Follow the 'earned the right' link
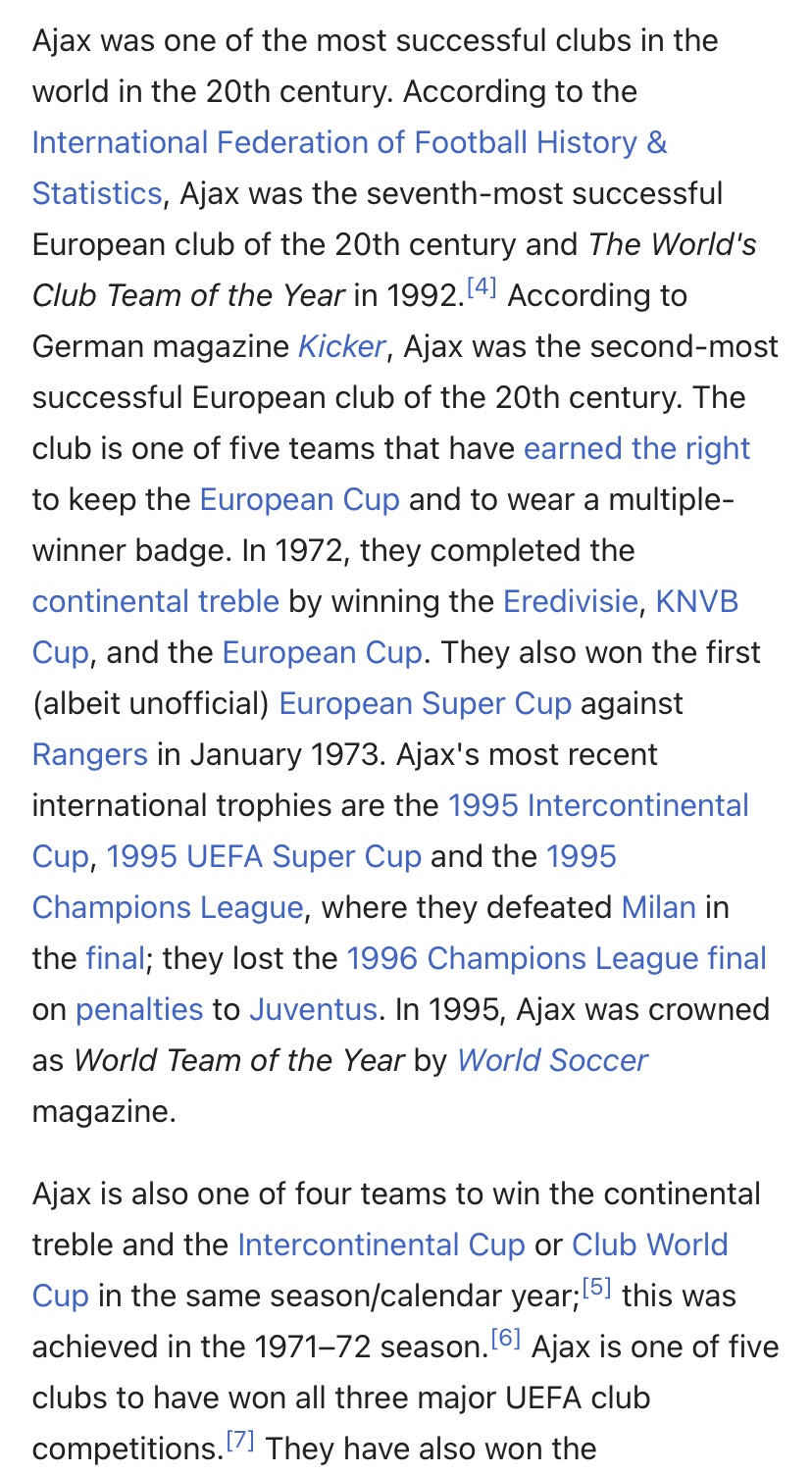 click(636, 449)
